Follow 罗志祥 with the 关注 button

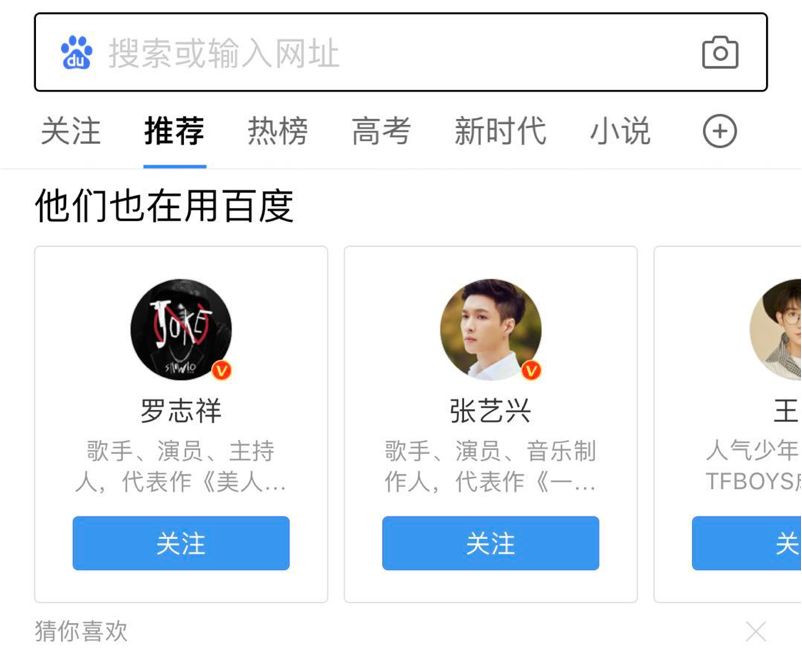[181, 543]
